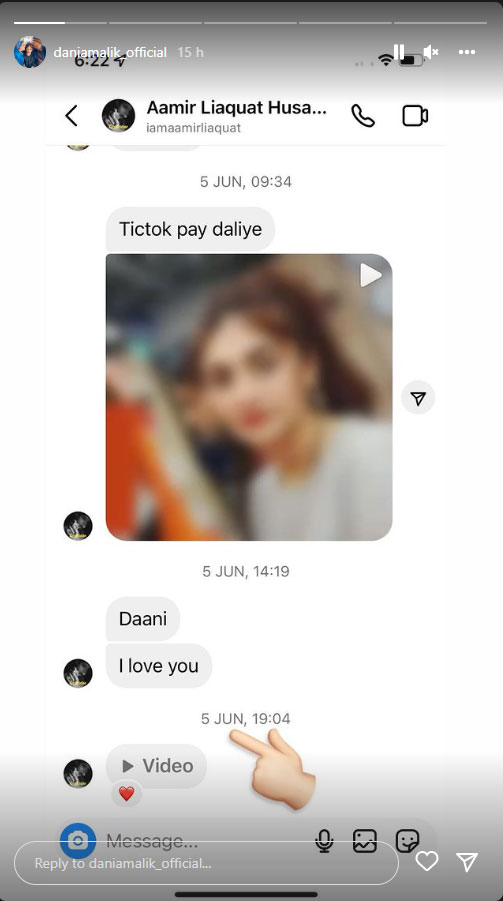Screen dimensions: 503x901
Task: Like this story with the heart
Action: (427, 861)
